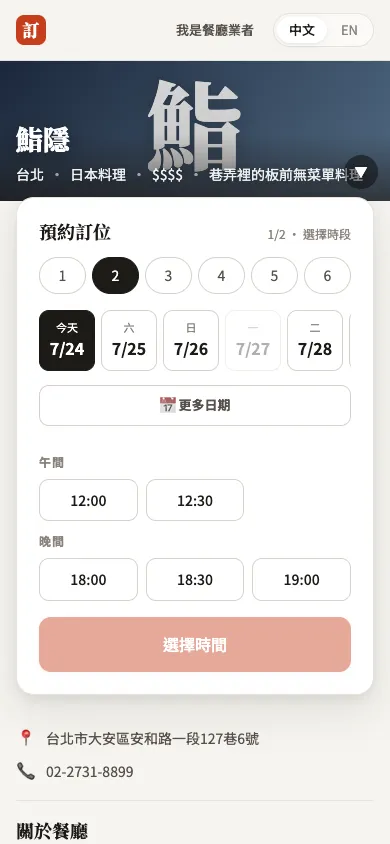Tap the 選擇時間 confirm button

point(195,644)
